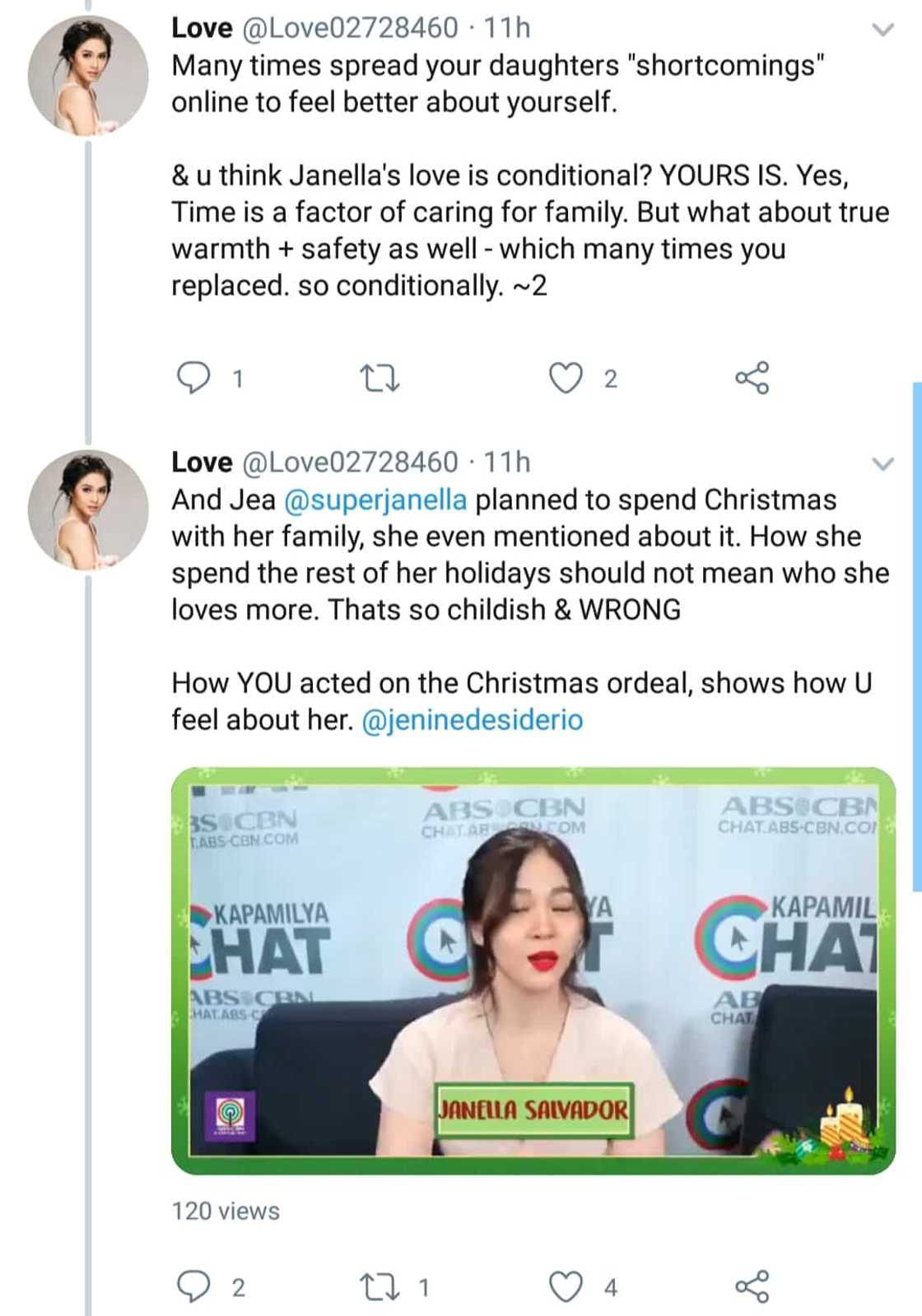Open dropdown arrow on "And Jea" tweet
The height and width of the screenshot is (1316, 922).
(x=882, y=464)
